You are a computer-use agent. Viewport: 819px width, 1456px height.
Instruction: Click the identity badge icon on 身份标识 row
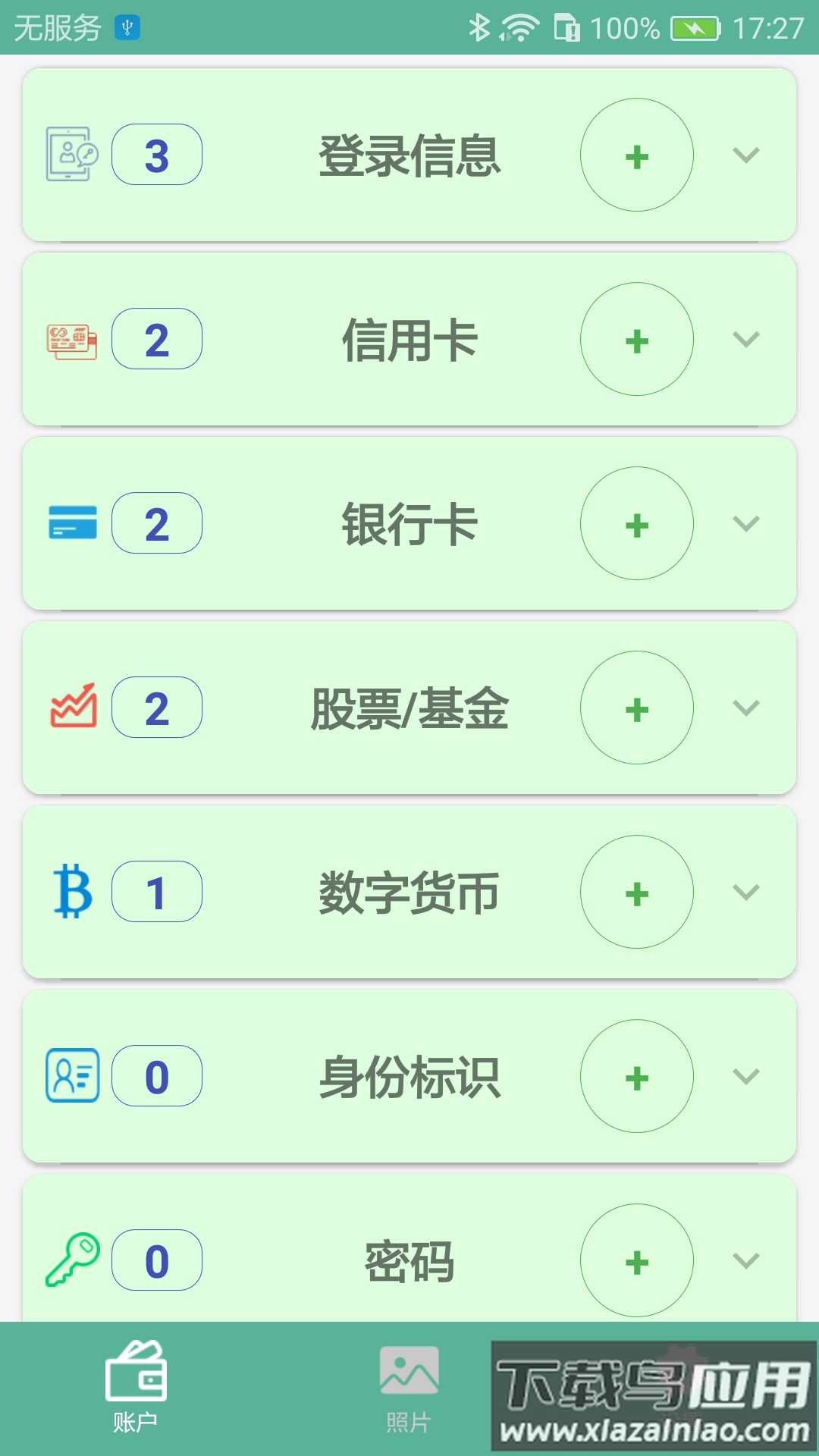point(72,1075)
